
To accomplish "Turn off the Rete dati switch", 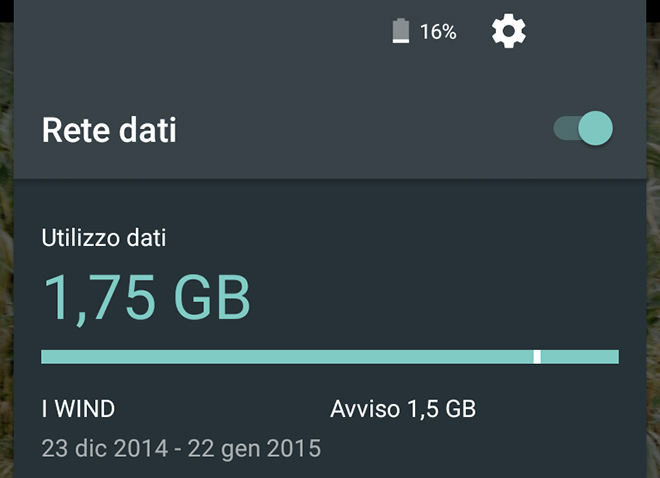I will coord(584,129).
